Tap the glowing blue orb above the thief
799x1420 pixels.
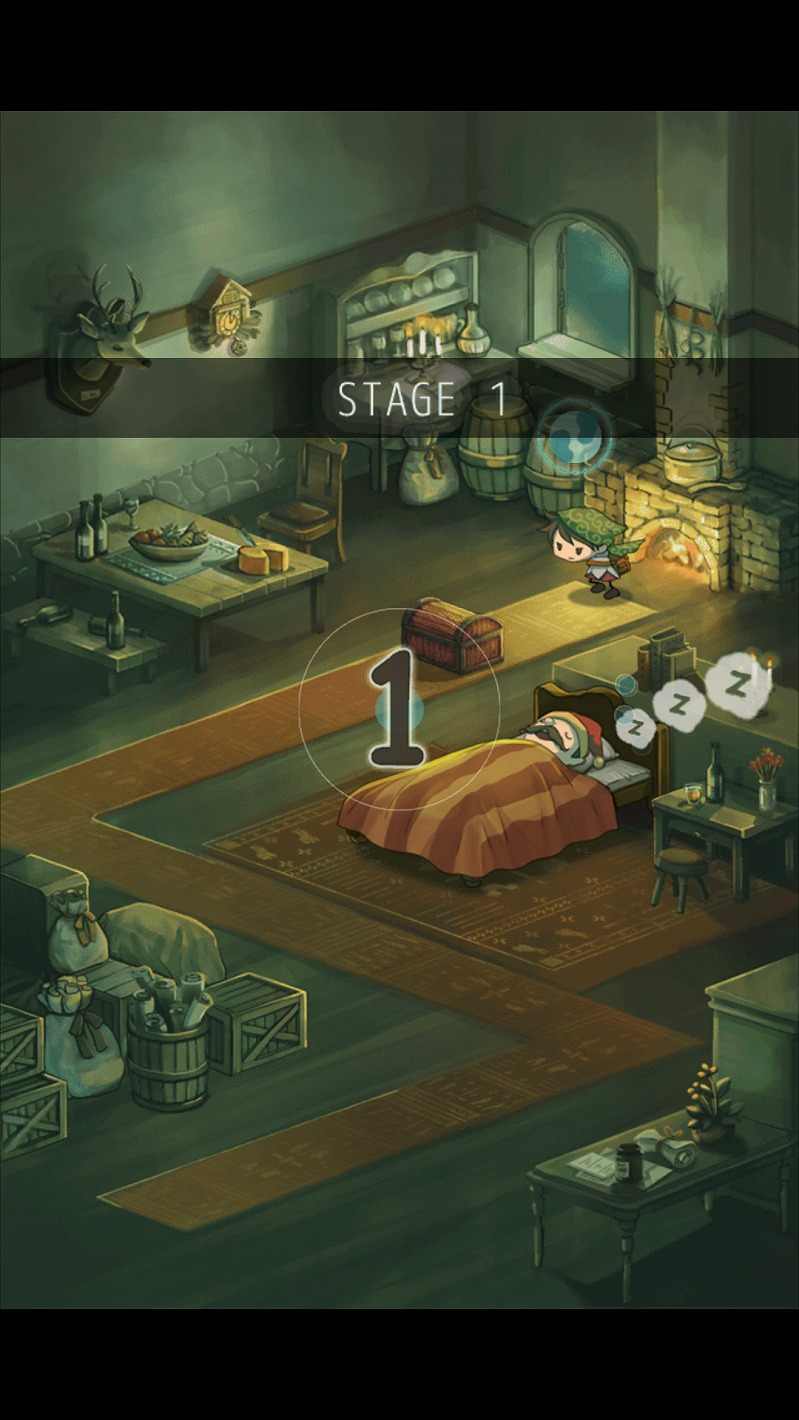[x=571, y=436]
